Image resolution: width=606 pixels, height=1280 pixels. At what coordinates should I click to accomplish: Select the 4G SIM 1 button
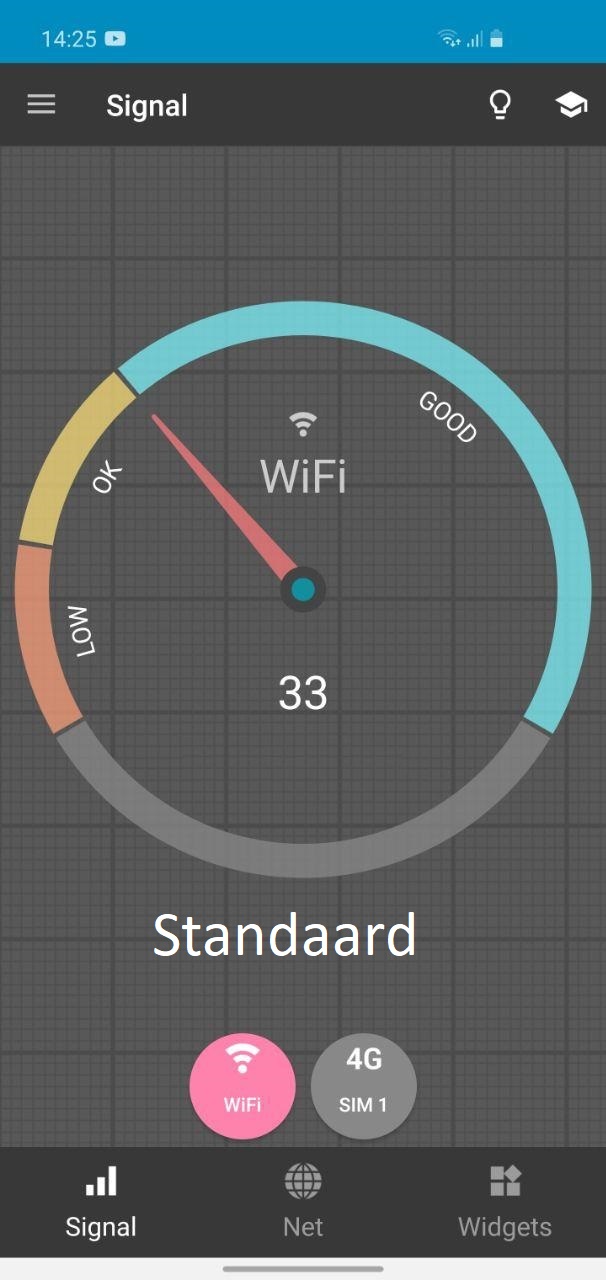(364, 1086)
